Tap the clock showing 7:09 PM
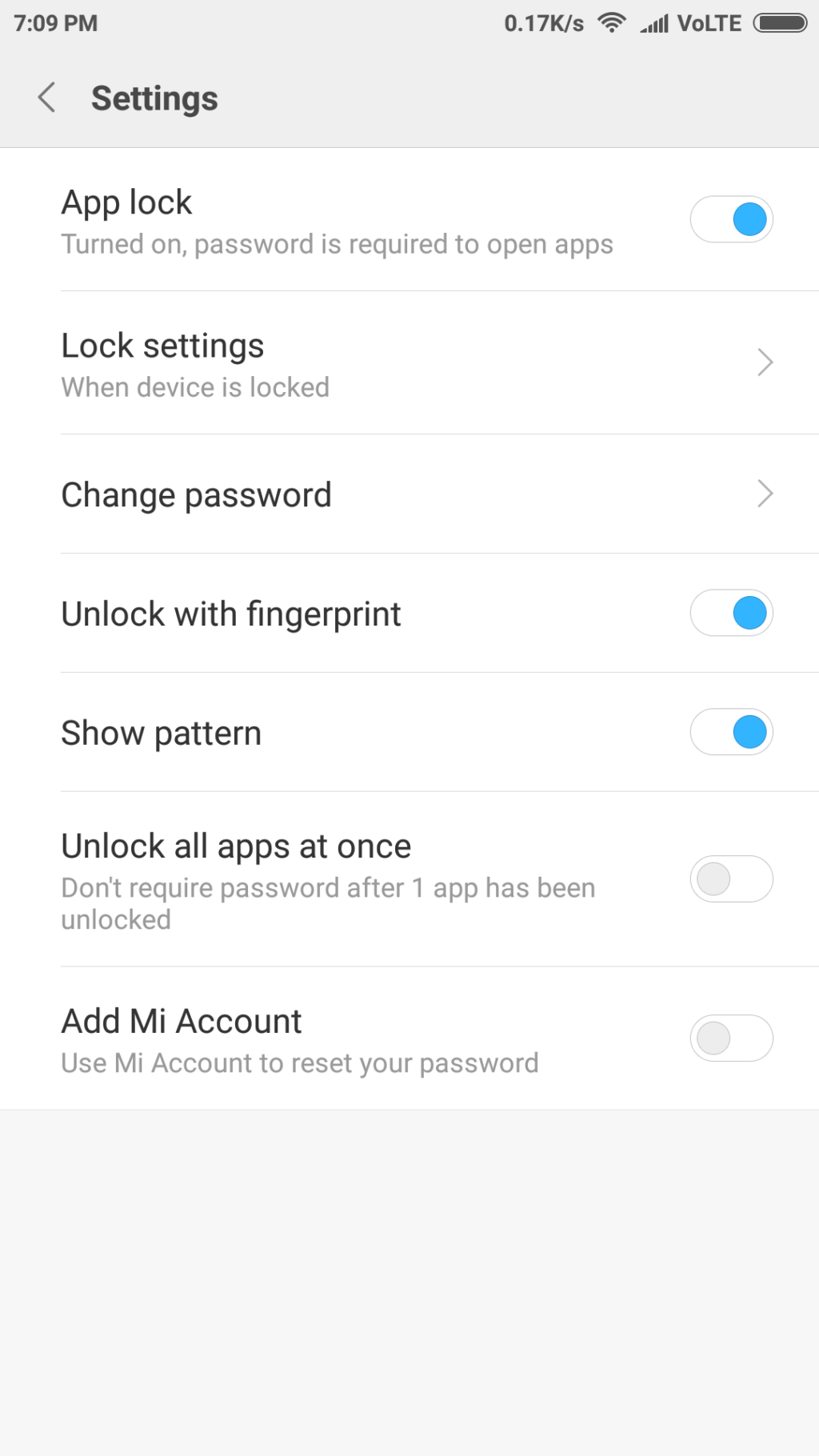This screenshot has height=1456, width=819. click(53, 22)
